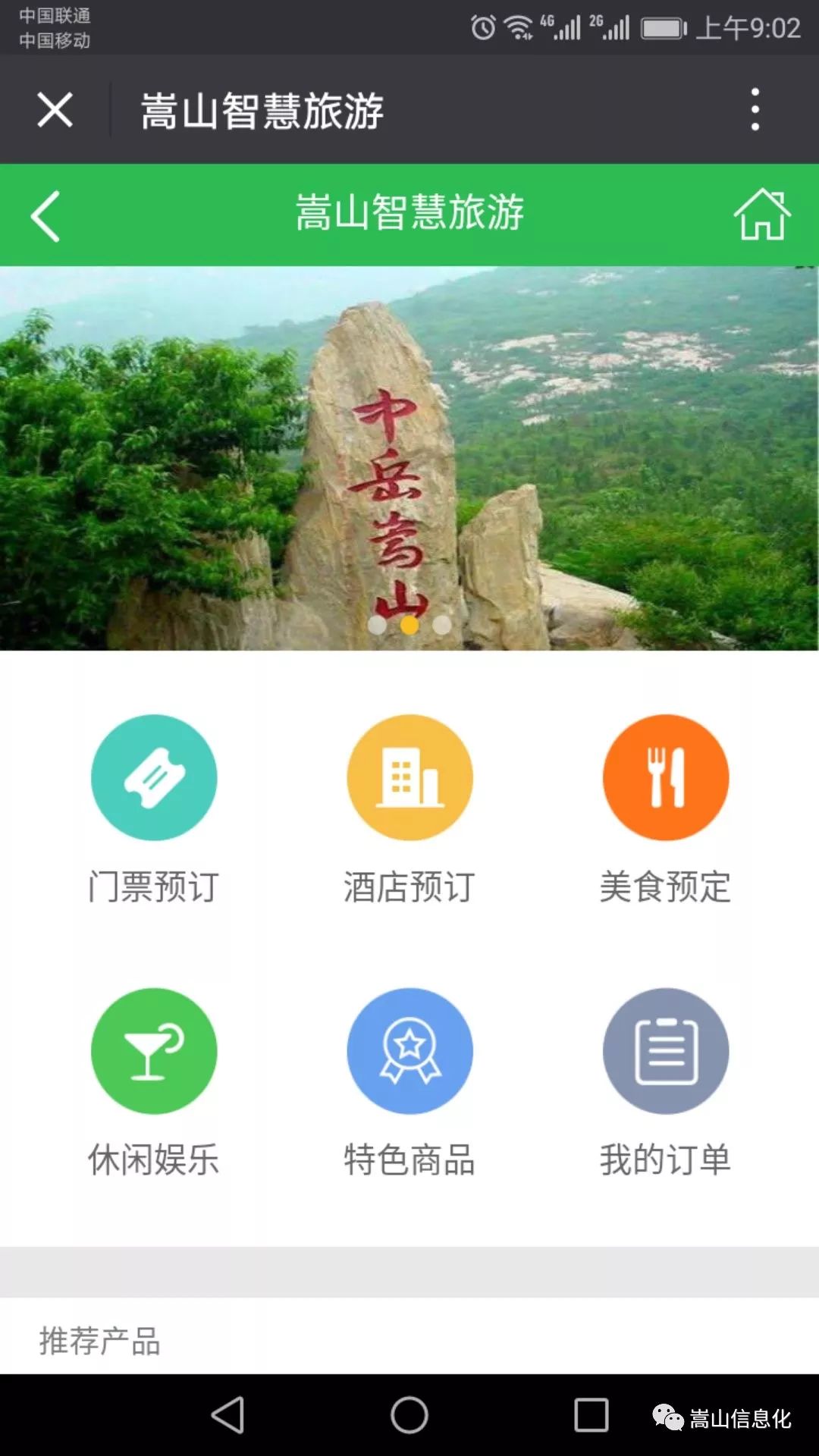Select the second carousel indicator dot
This screenshot has width=819, height=1456.
click(409, 627)
